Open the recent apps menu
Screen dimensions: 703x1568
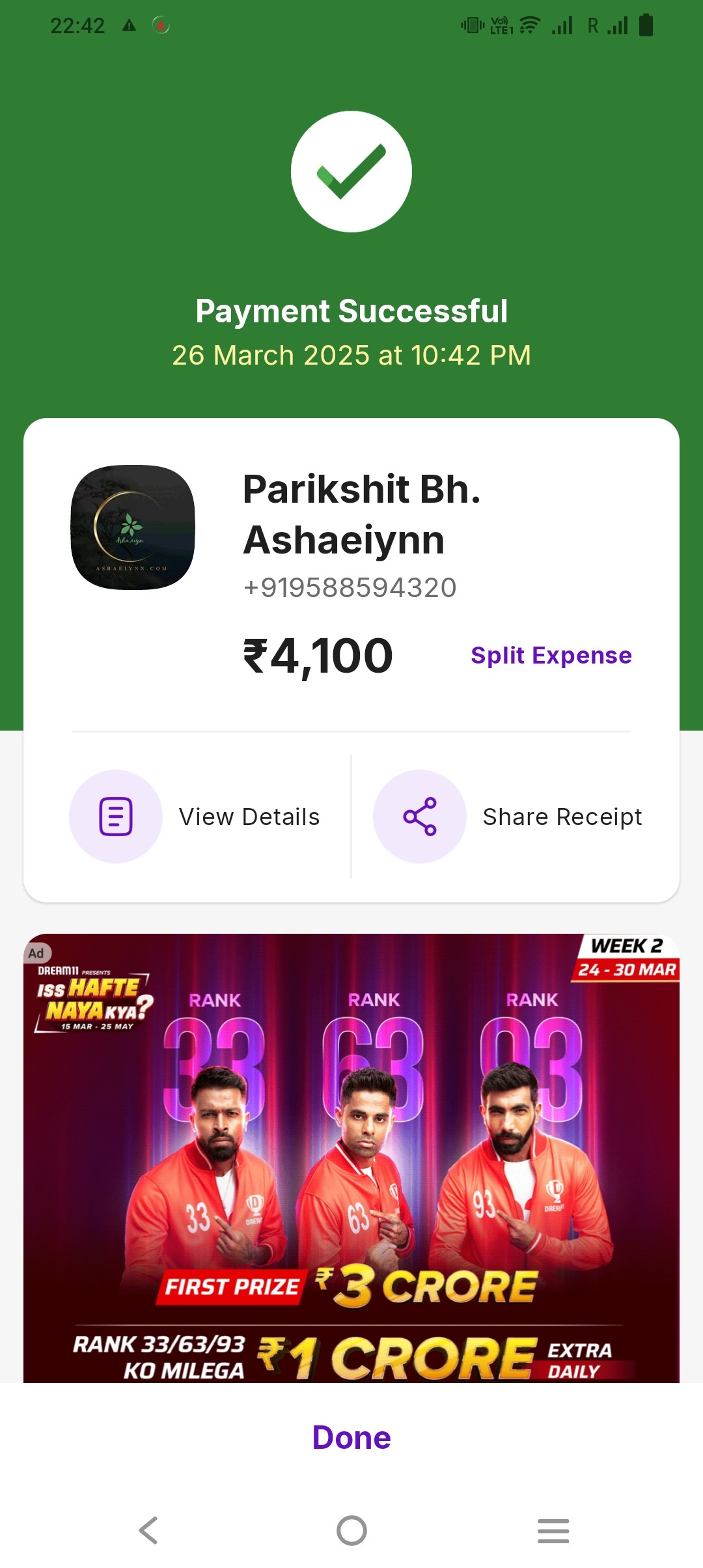coord(553,1530)
